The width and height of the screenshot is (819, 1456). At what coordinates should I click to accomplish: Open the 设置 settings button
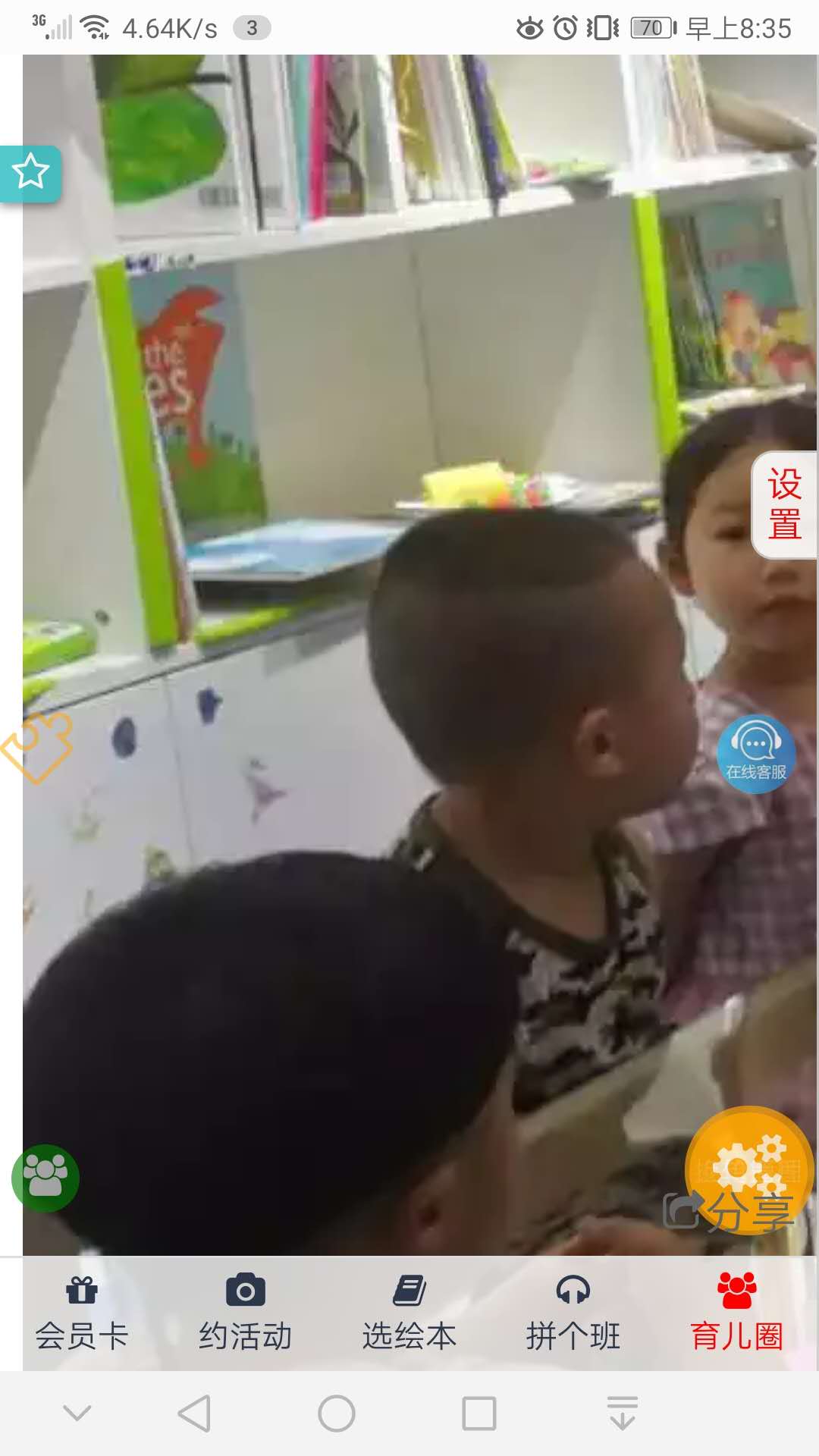[784, 505]
